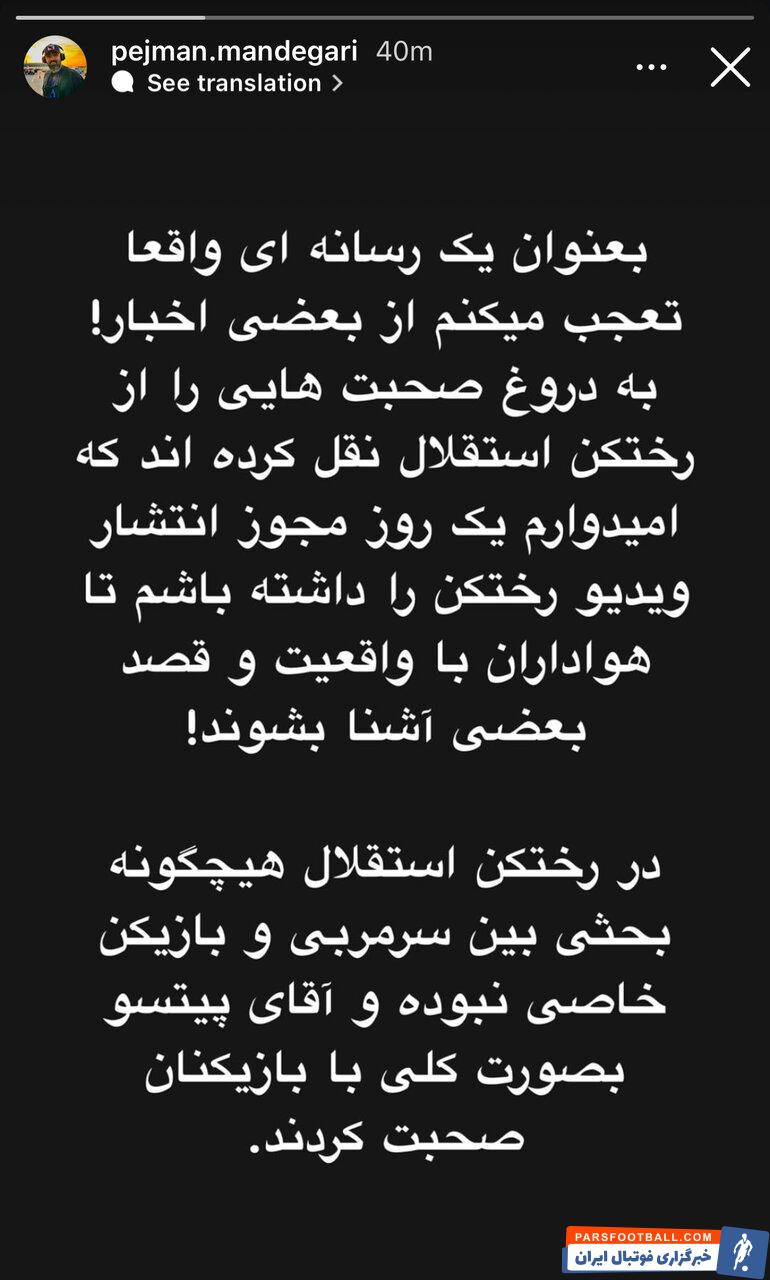The width and height of the screenshot is (770, 1280).
Task: Click the speech bubble translation icon
Action: point(124,83)
